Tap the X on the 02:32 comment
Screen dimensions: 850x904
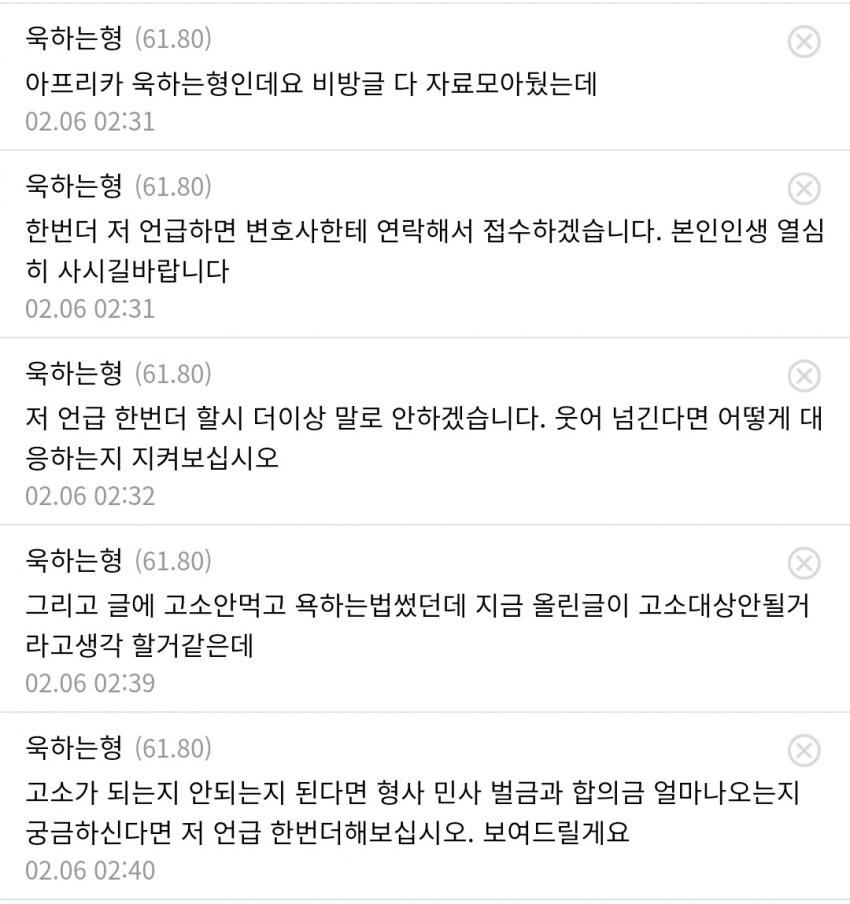point(804,376)
